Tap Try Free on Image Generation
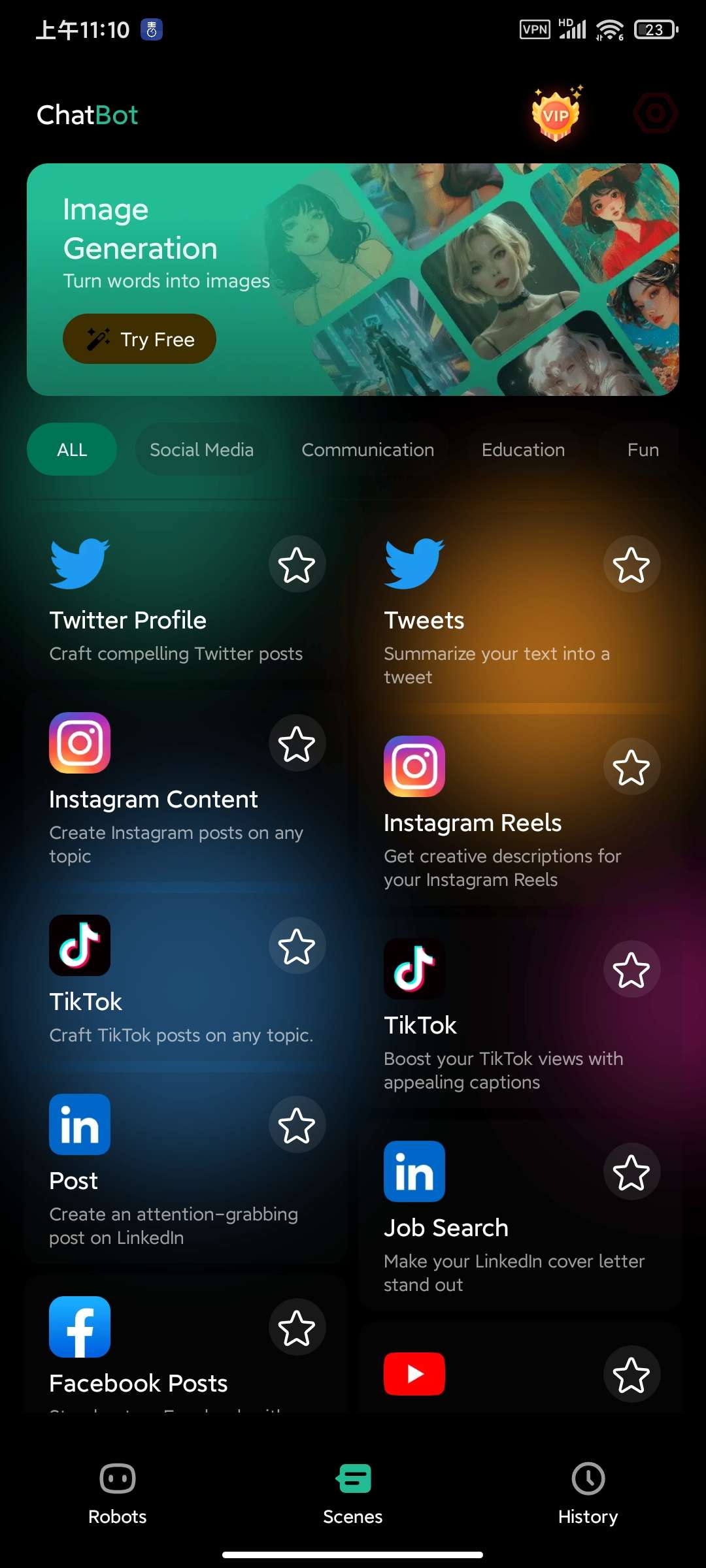The image size is (706, 1568). (139, 339)
